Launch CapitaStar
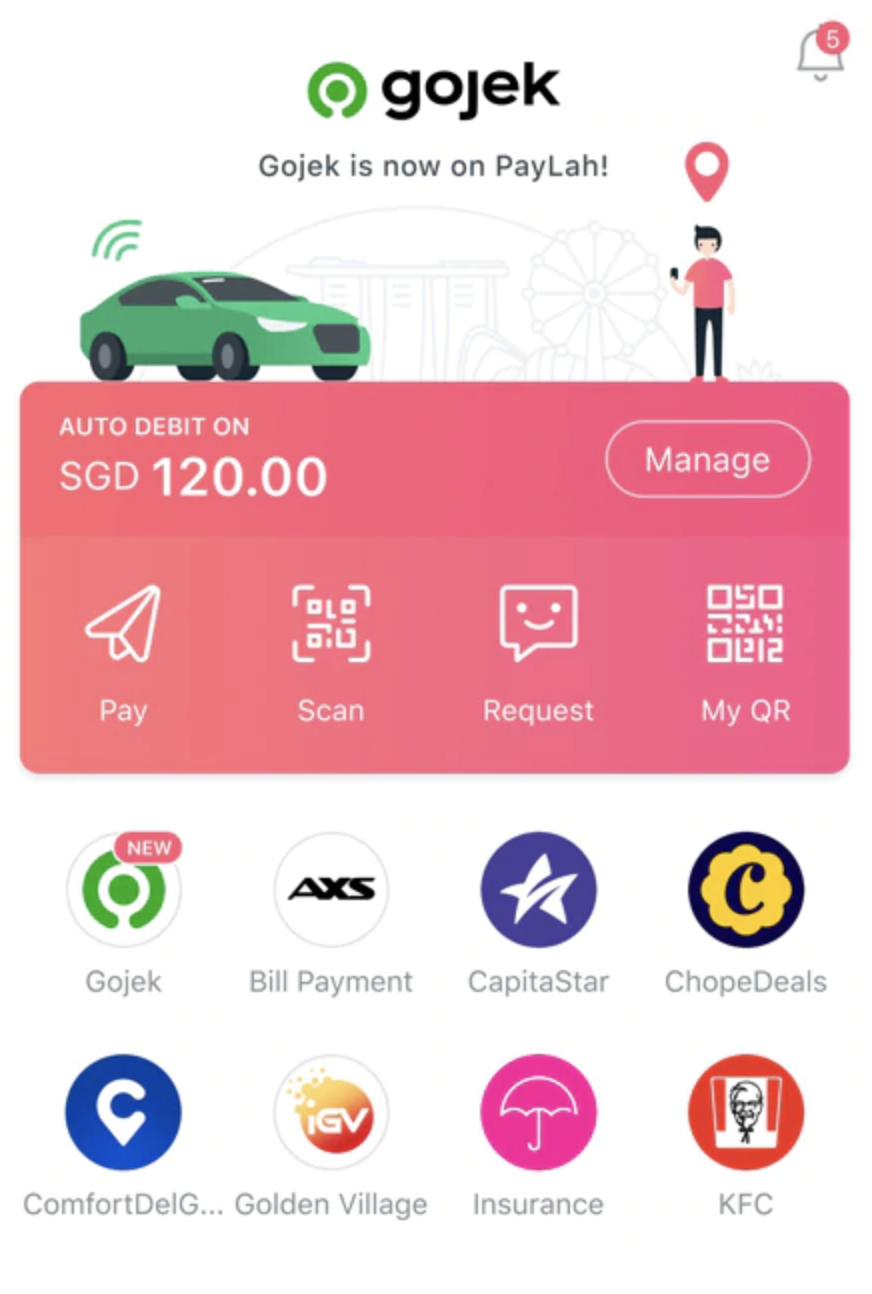Image resolution: width=872 pixels, height=1294 pixels. [x=538, y=890]
